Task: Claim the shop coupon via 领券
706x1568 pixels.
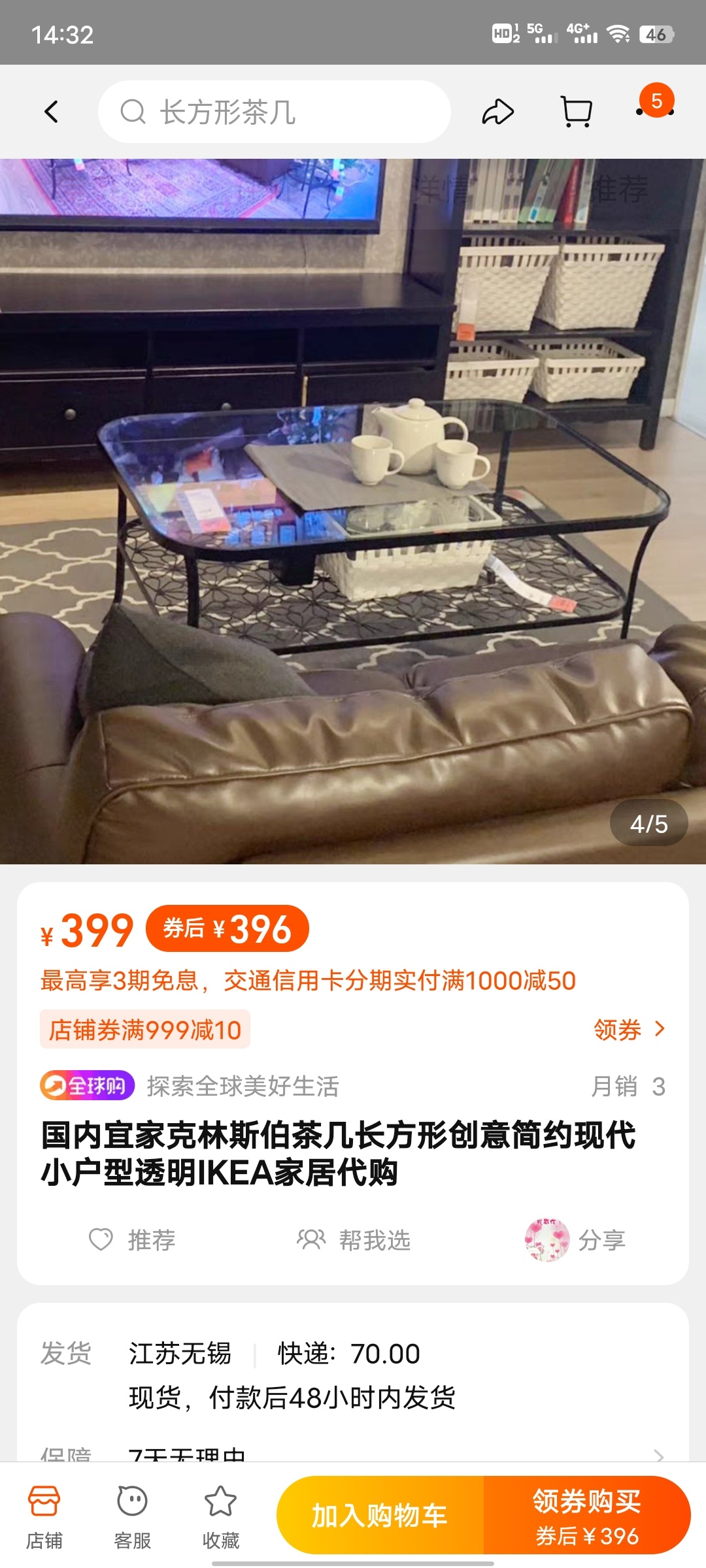Action: click(629, 1030)
